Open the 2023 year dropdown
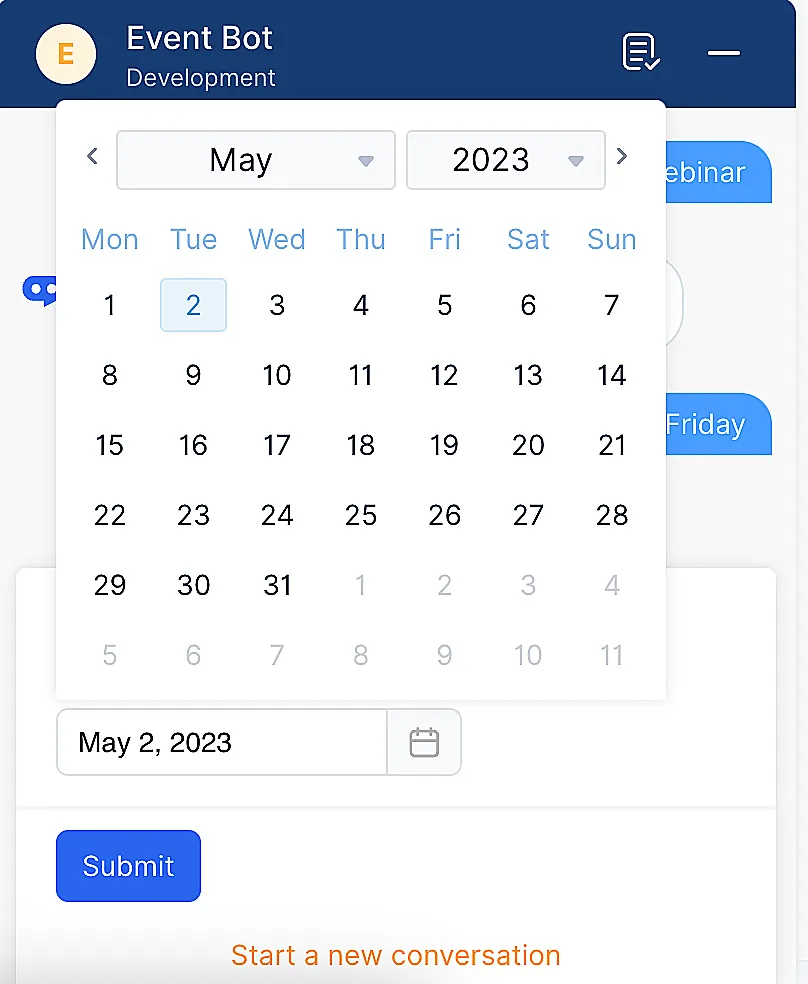This screenshot has width=808, height=984. point(505,160)
